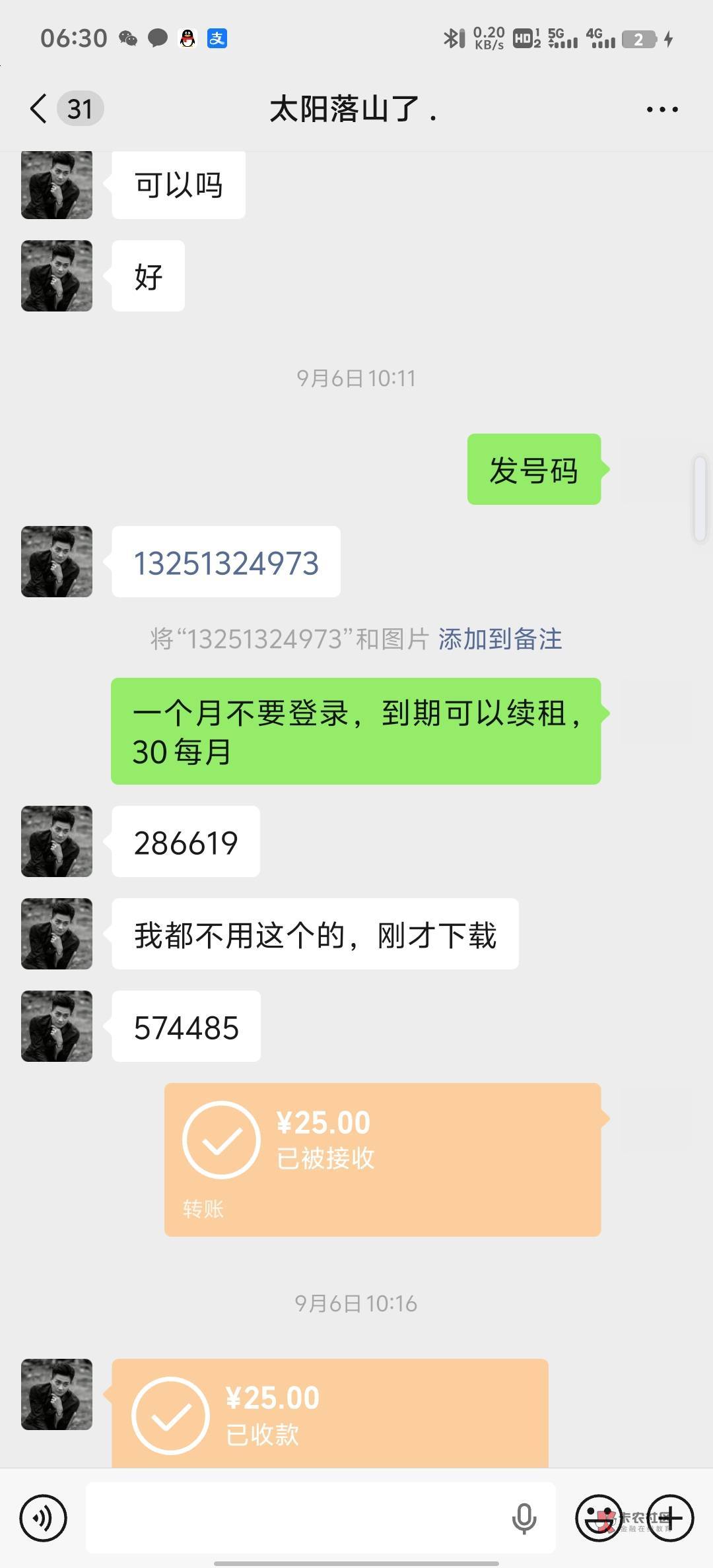
Task: Tap 添加到备注 to save number to remark
Action: 500,639
